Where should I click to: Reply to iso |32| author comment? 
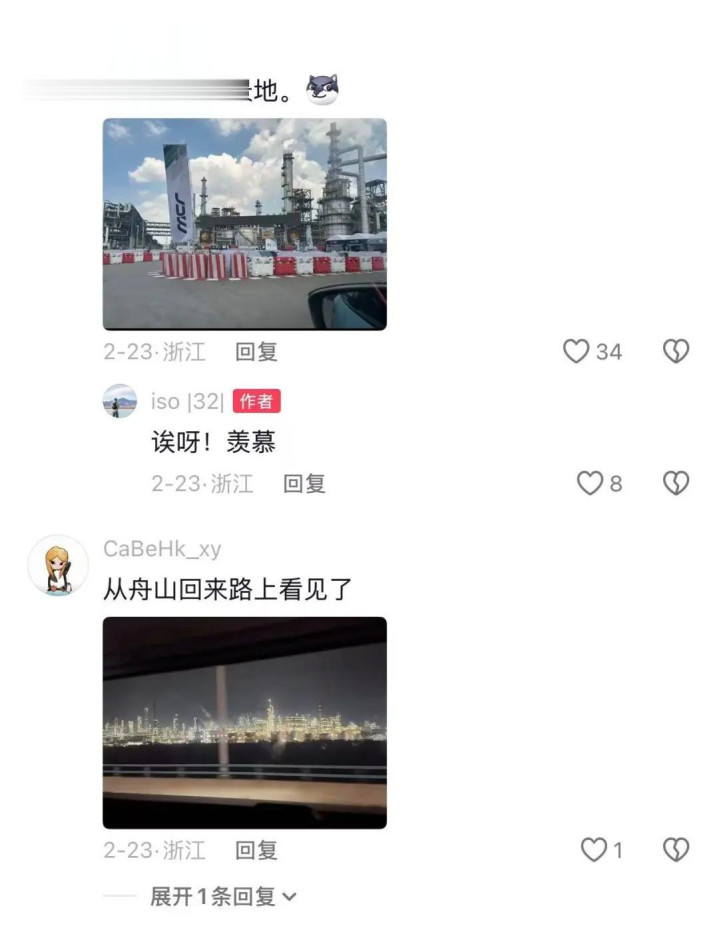[304, 484]
